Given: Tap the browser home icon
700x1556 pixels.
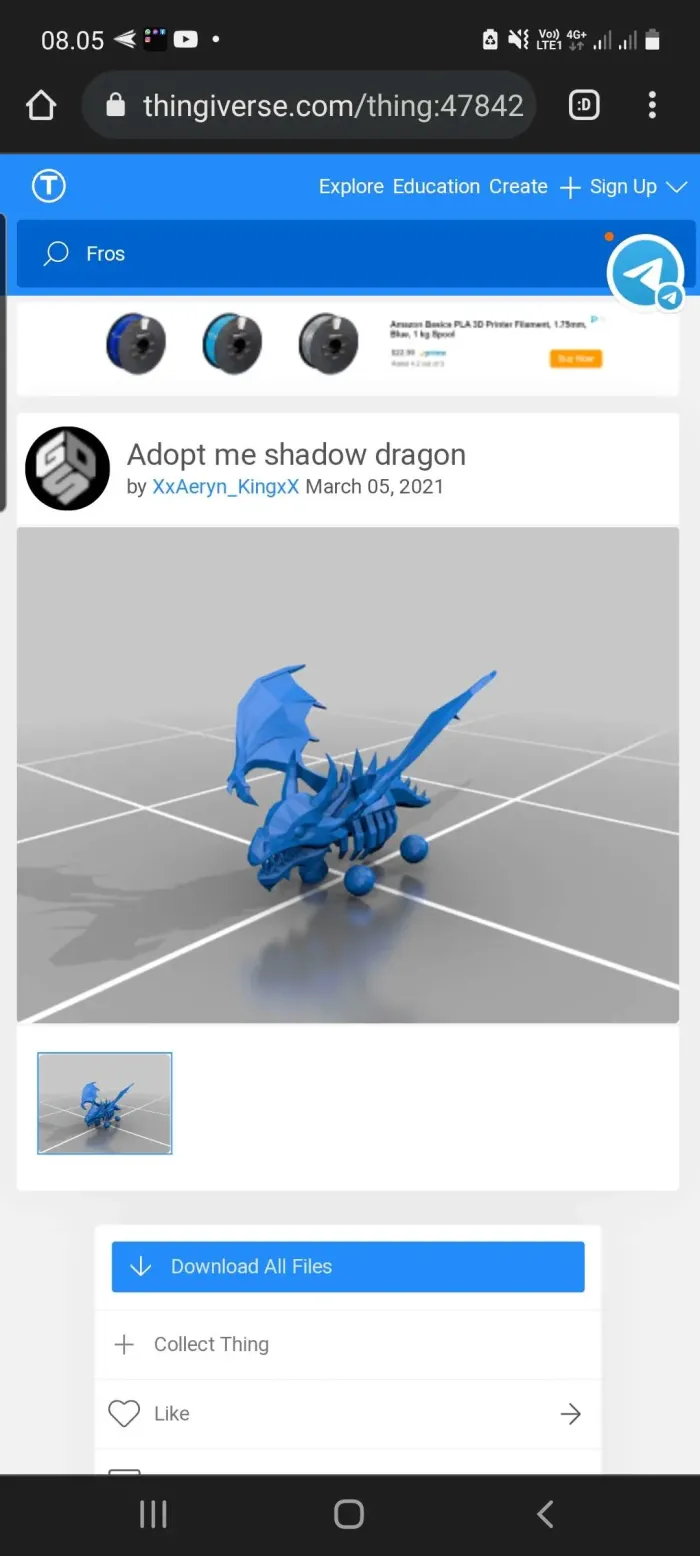Looking at the screenshot, I should [x=41, y=105].
